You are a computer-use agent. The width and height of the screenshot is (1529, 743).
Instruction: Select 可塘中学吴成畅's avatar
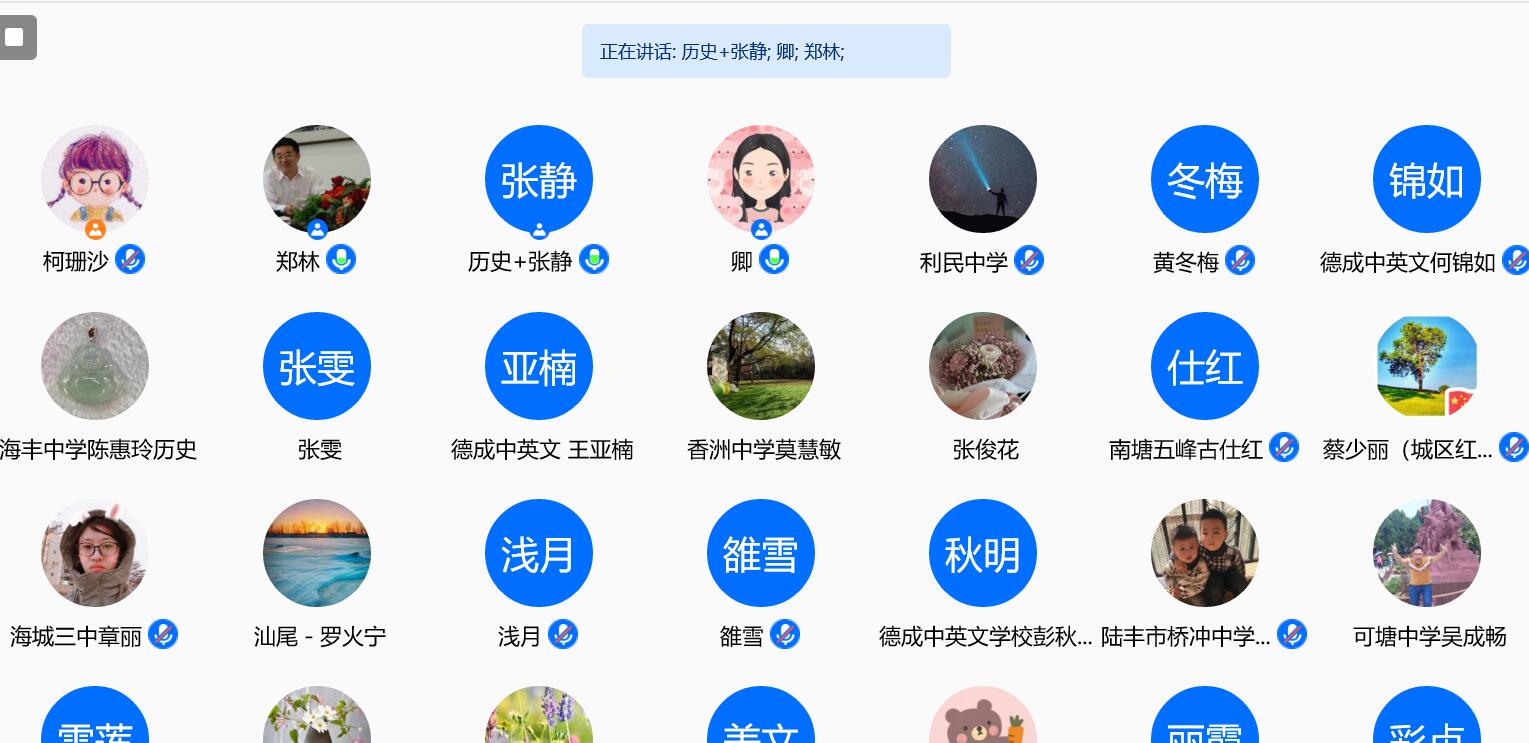click(x=1427, y=553)
